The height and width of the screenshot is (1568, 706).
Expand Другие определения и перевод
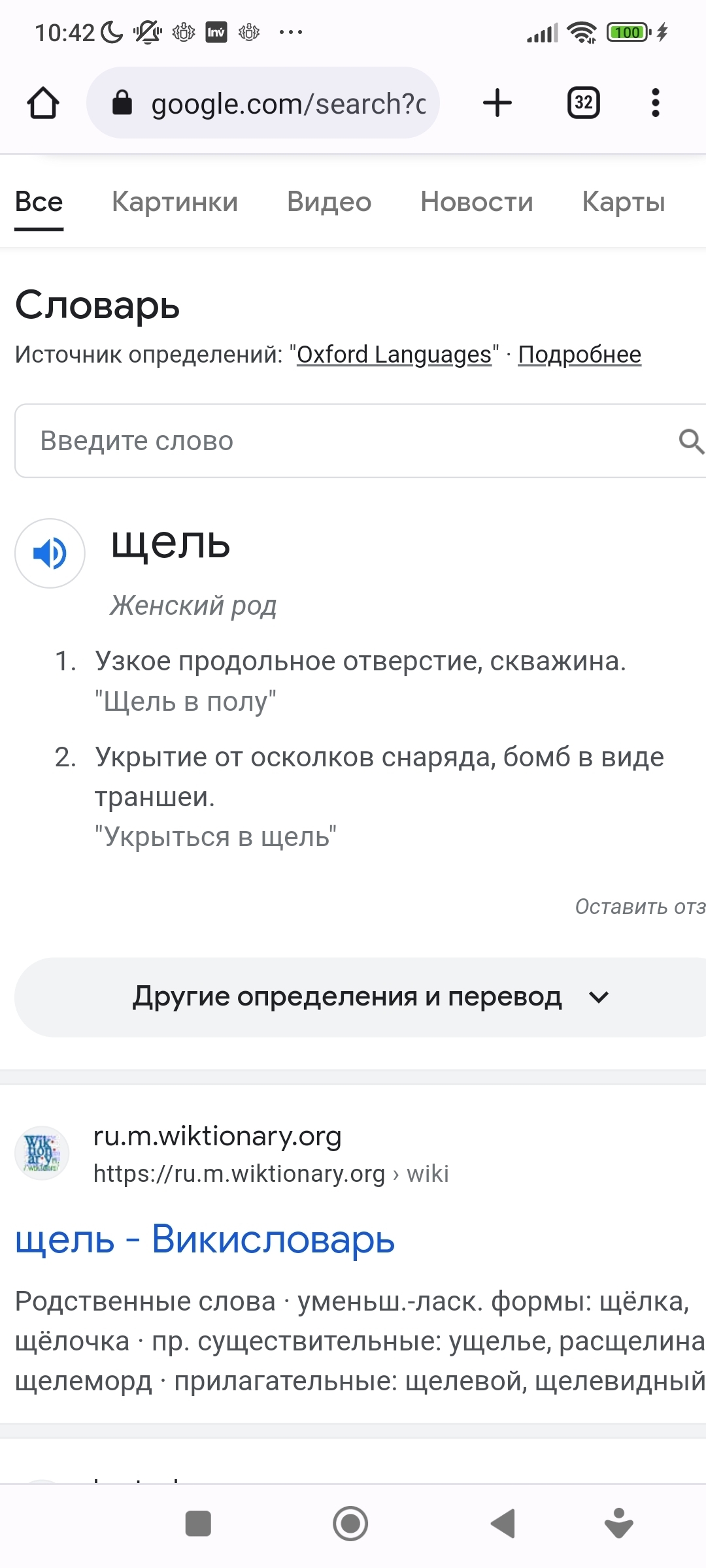click(x=360, y=997)
